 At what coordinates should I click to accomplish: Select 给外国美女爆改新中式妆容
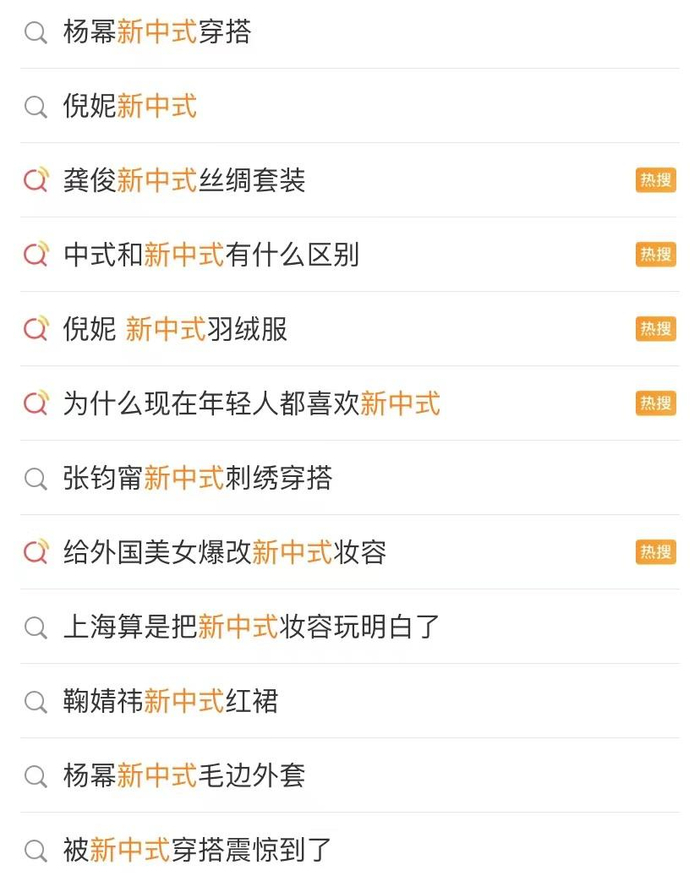pos(224,552)
